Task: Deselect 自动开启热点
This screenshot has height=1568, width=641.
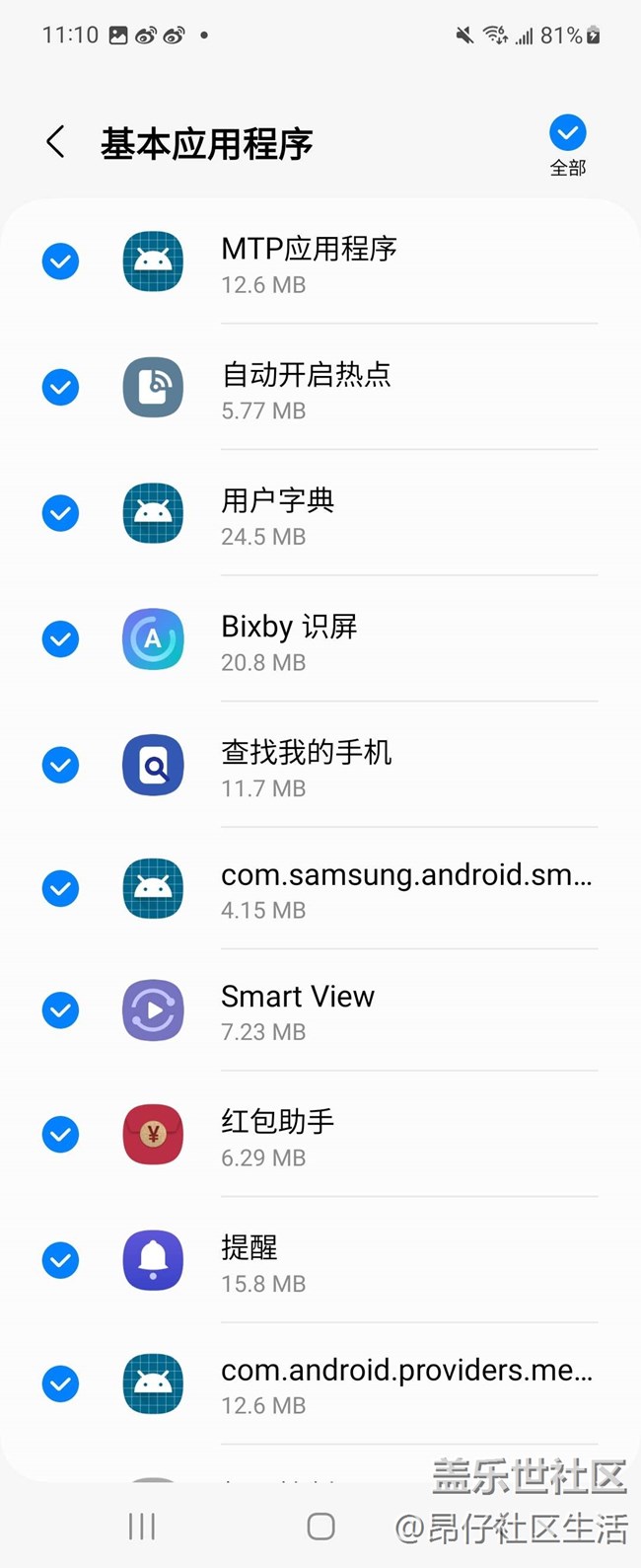Action: point(60,388)
